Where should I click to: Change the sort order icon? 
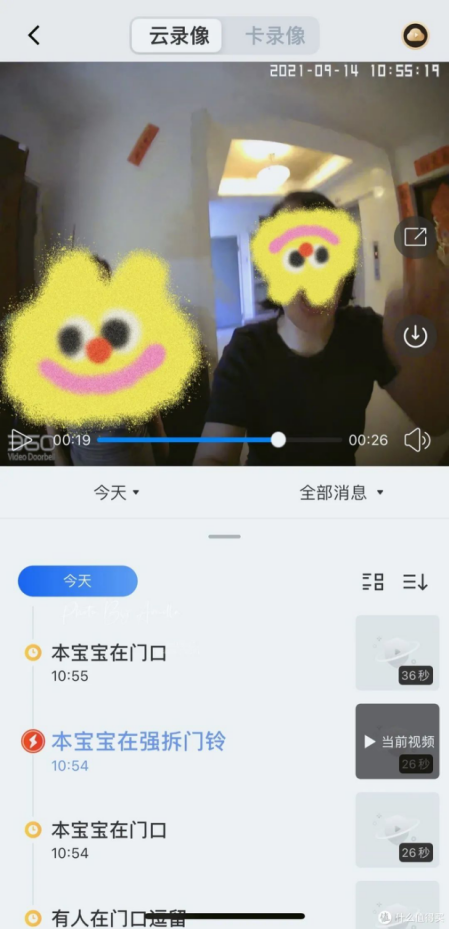tap(415, 582)
